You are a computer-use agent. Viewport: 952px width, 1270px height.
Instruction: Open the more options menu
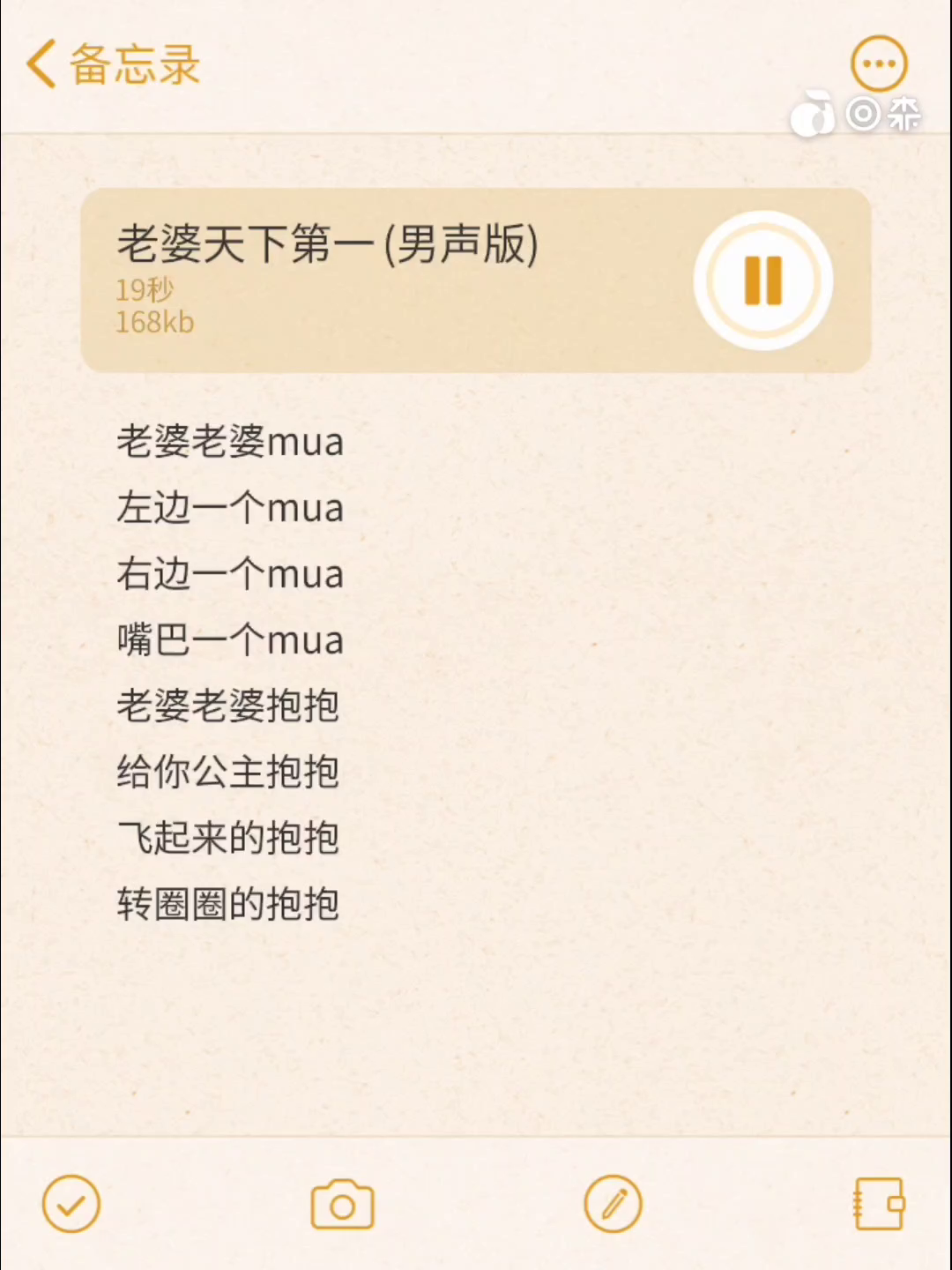[878, 63]
